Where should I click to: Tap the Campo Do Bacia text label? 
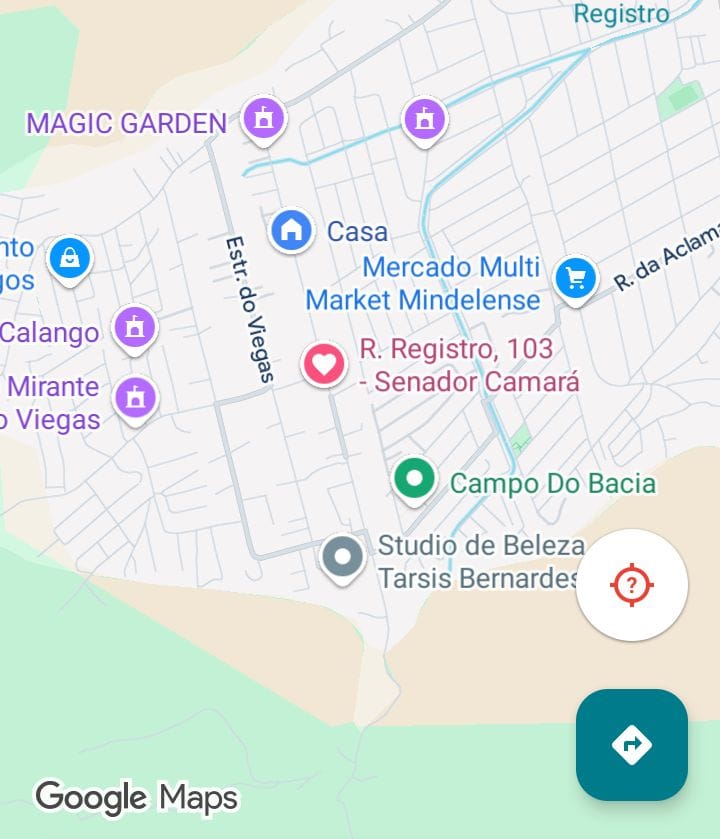click(552, 483)
